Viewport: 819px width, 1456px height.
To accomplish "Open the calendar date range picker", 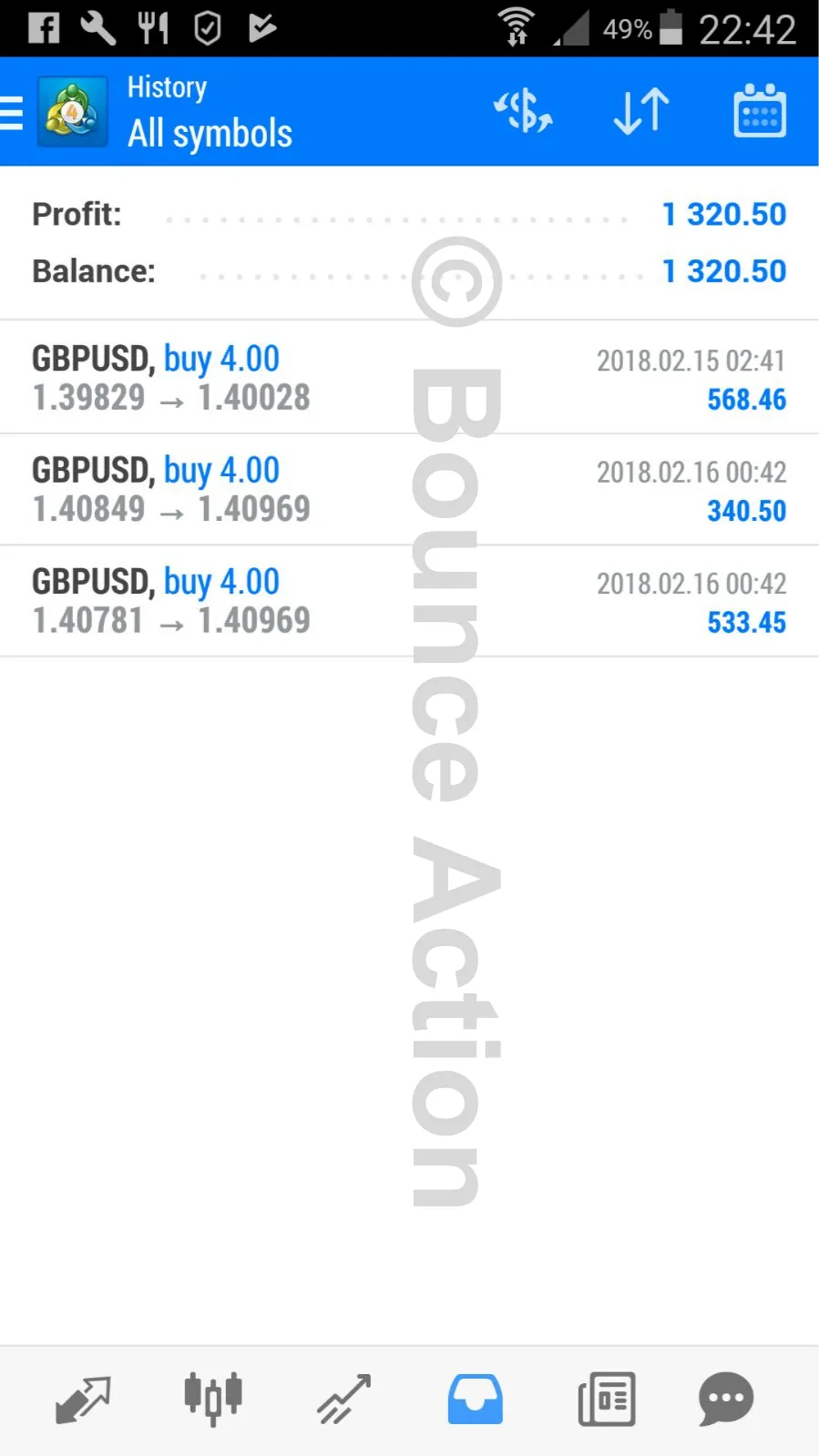I will pos(760,112).
